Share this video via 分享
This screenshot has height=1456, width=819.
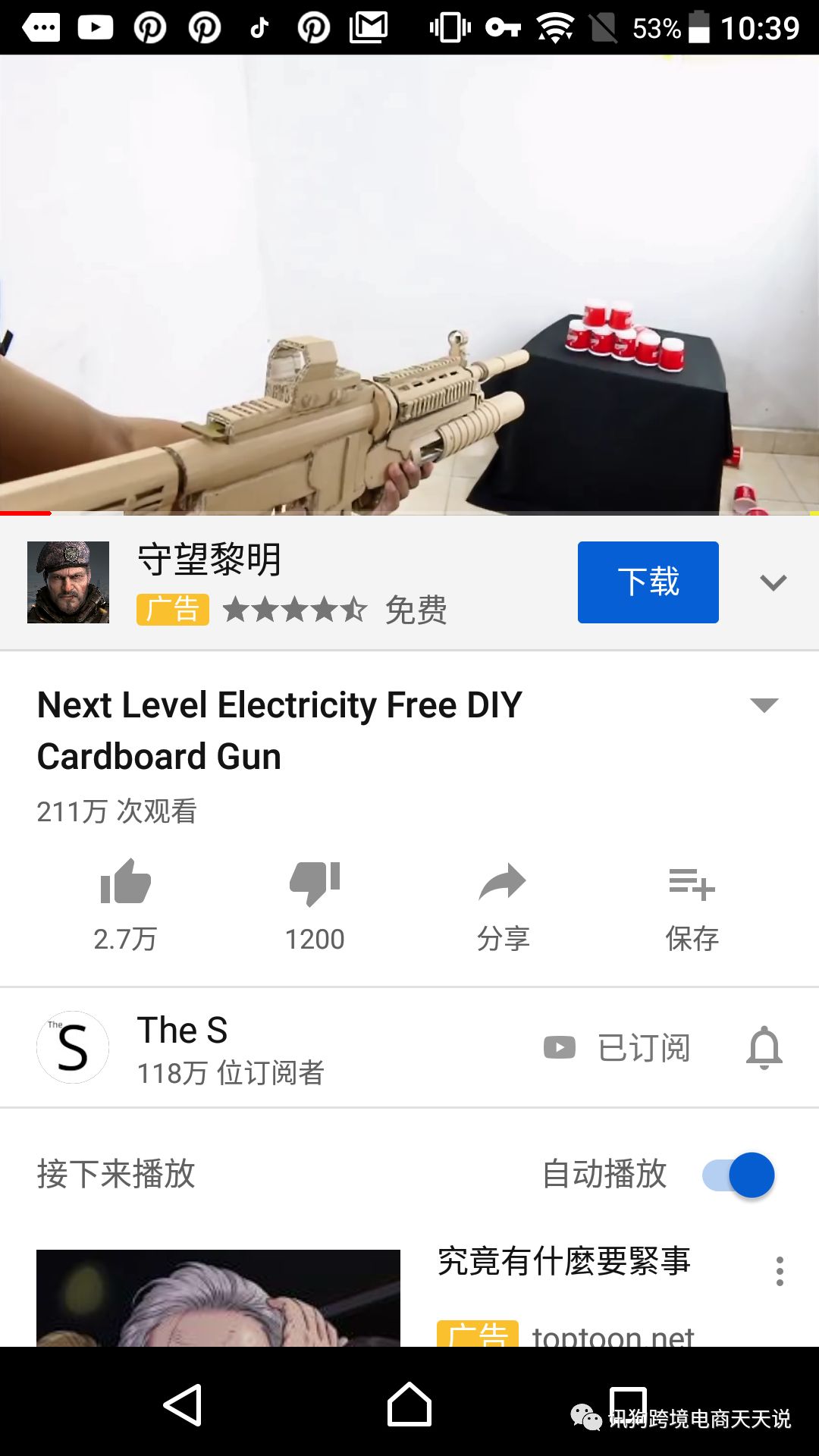[503, 883]
